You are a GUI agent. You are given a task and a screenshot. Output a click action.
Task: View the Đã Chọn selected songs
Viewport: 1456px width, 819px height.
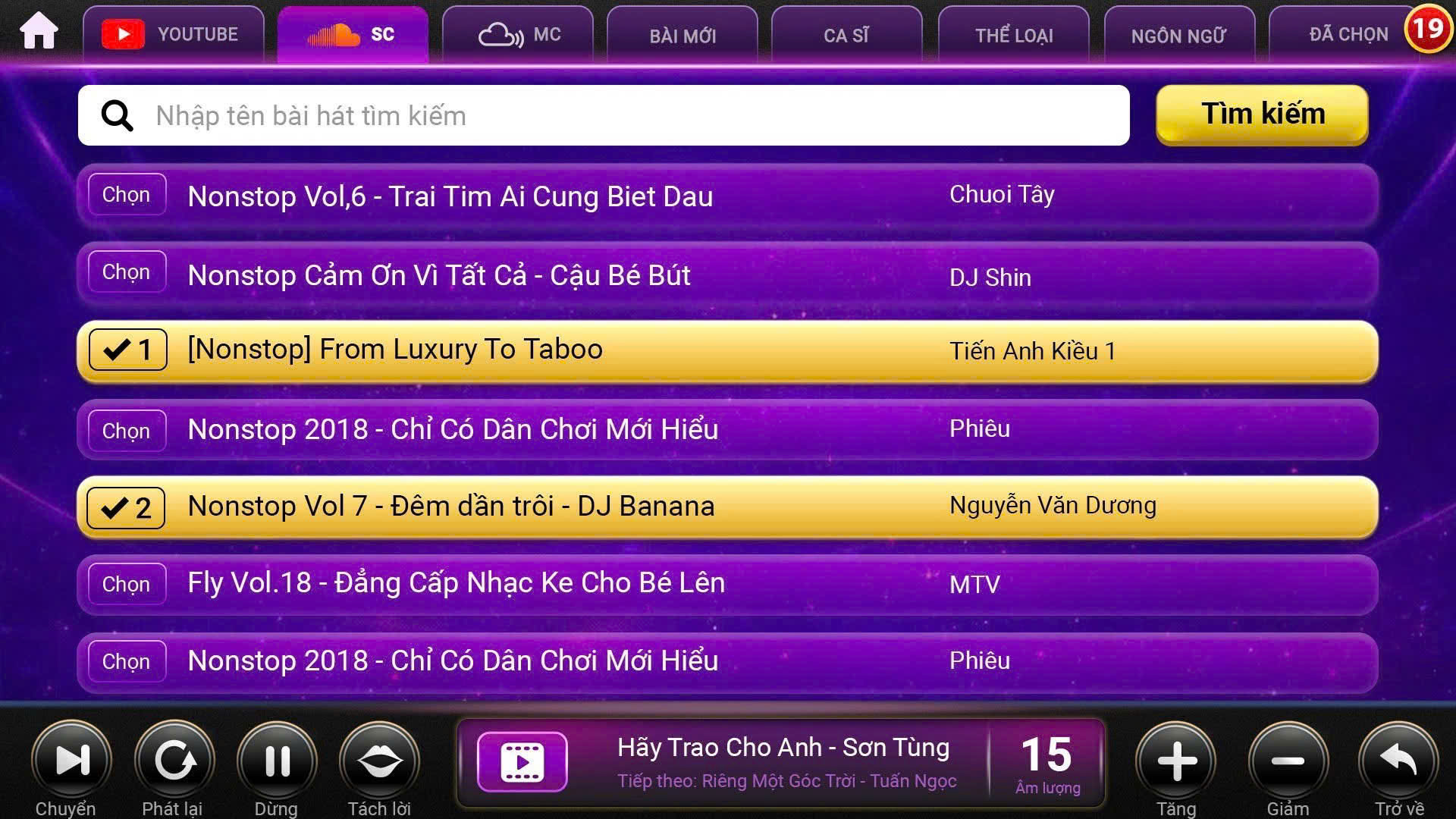1348,34
